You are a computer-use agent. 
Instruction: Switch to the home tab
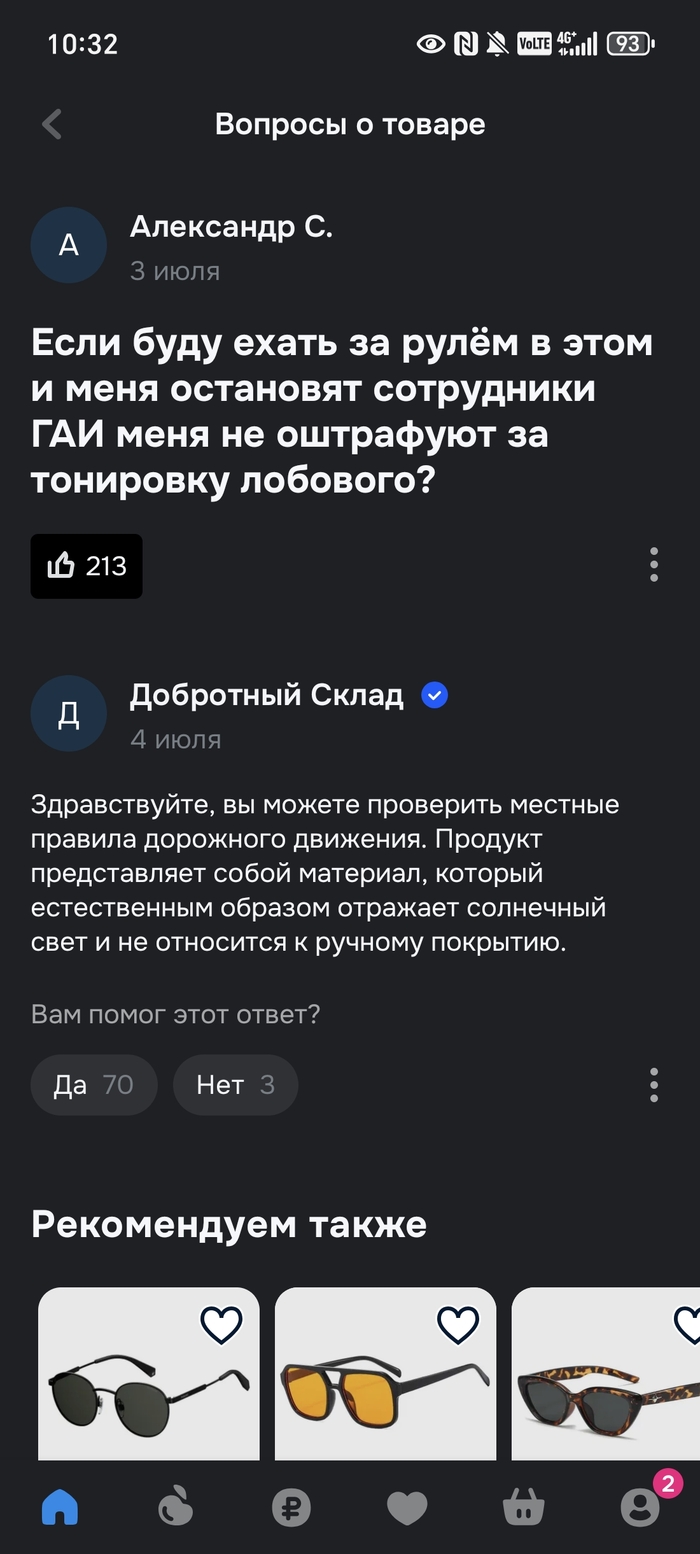coord(60,1507)
